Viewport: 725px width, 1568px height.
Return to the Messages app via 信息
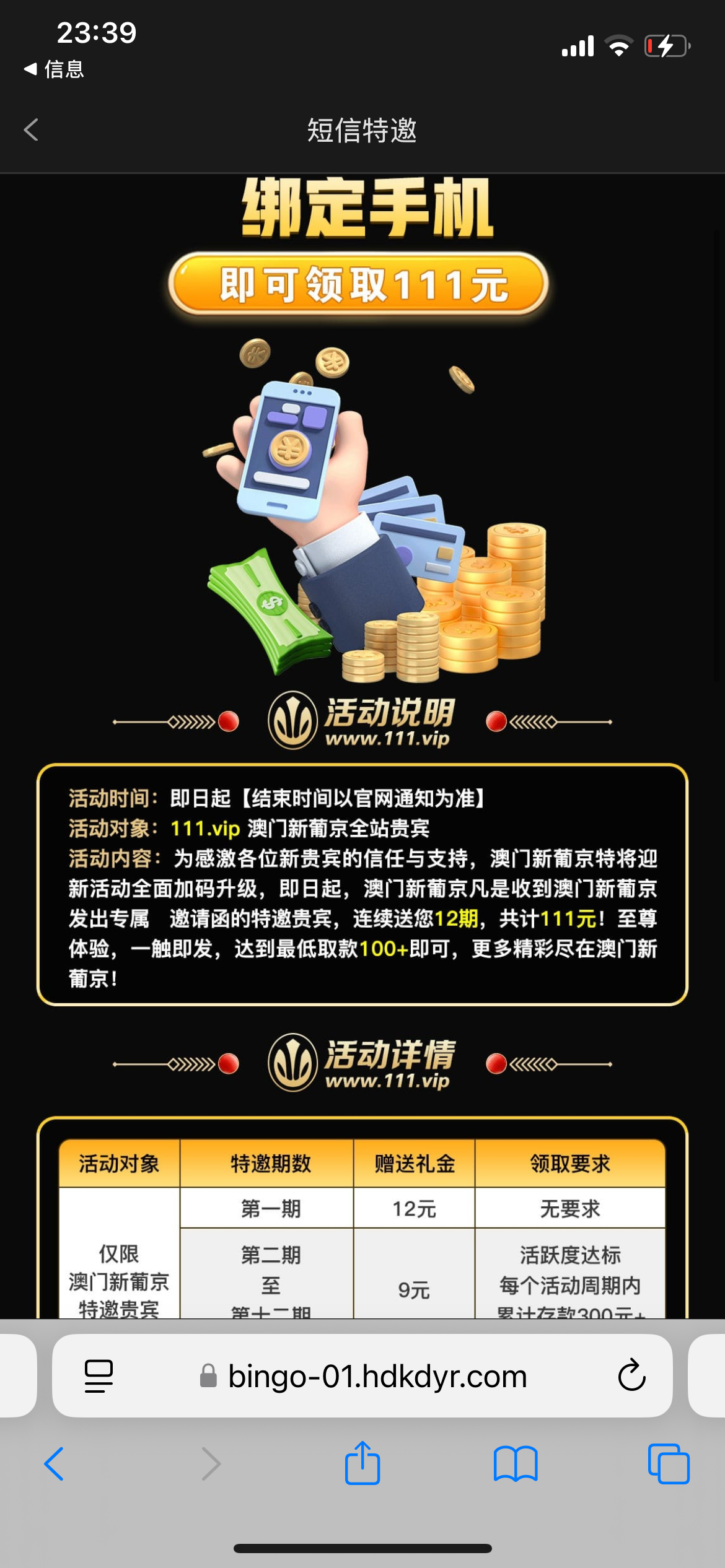pyautogui.click(x=55, y=69)
